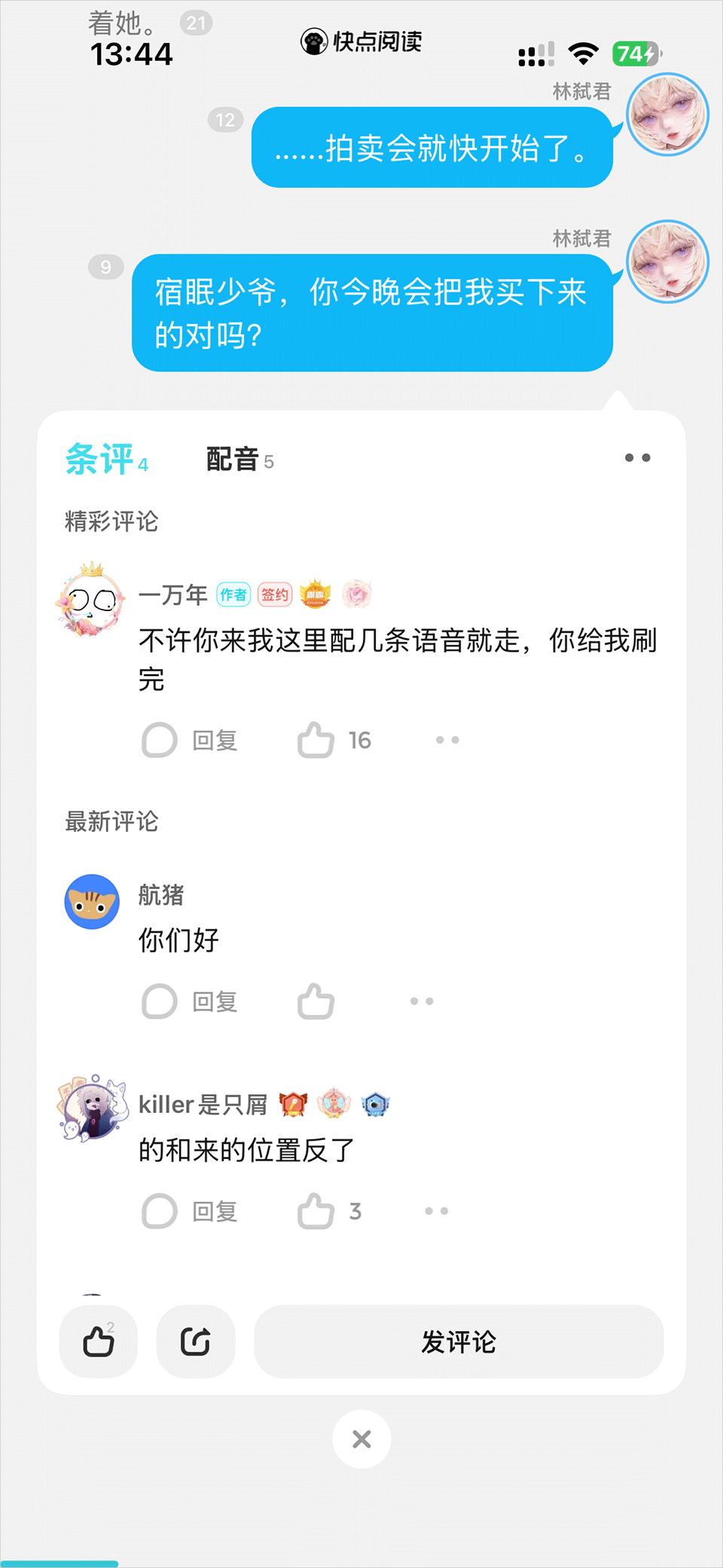Open more options for 航猪's comment
723x1568 pixels.
pyautogui.click(x=422, y=1001)
